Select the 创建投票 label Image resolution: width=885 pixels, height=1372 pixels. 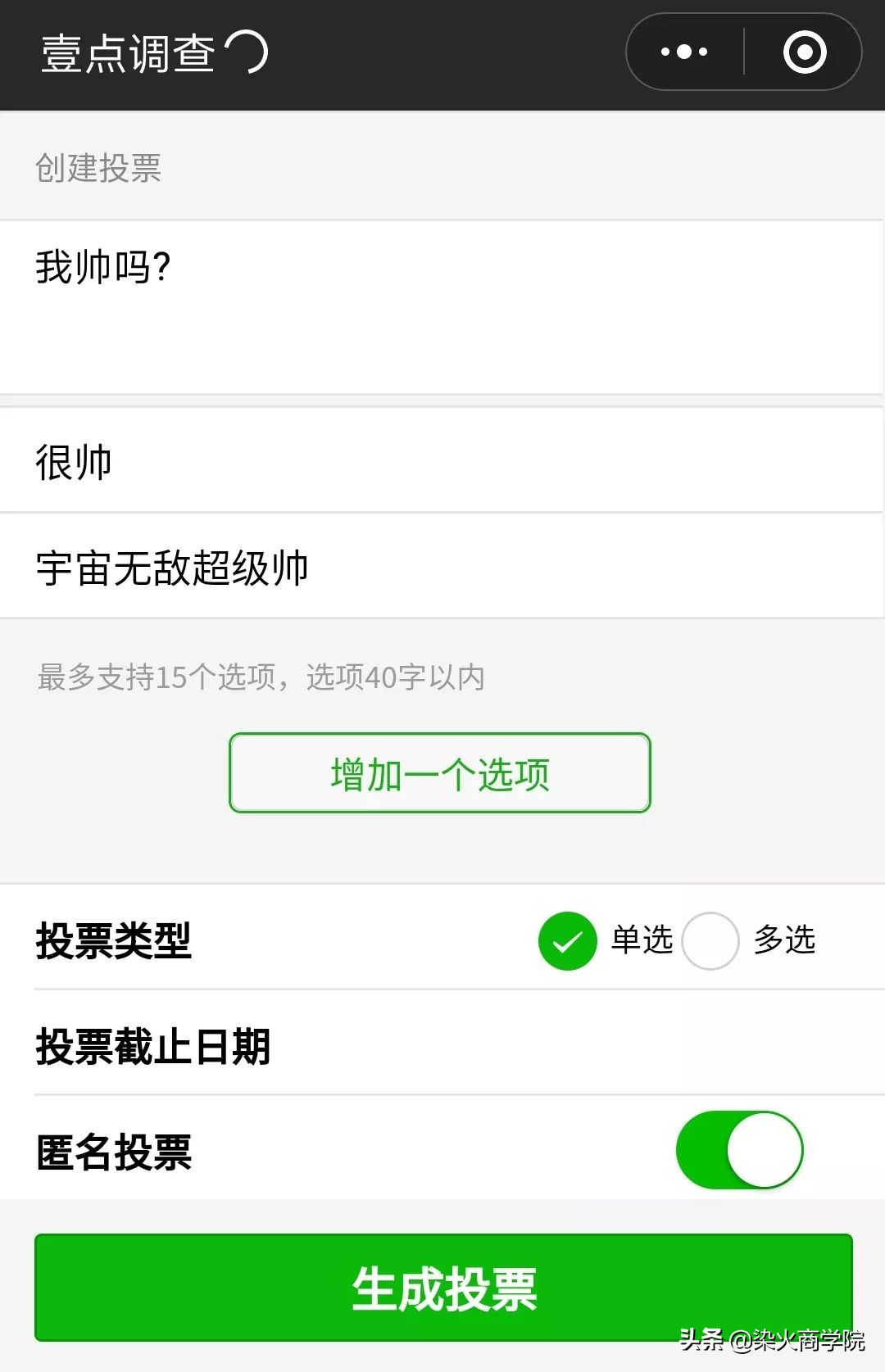click(x=98, y=168)
